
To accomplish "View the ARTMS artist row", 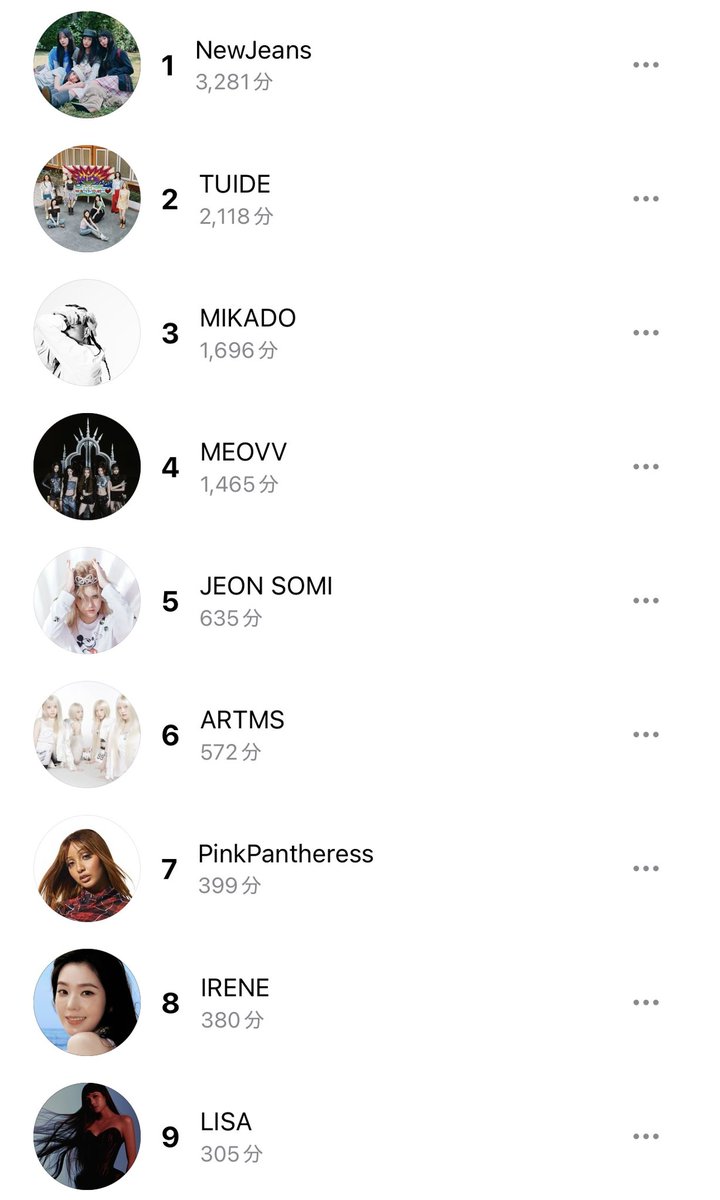I will click(360, 735).
